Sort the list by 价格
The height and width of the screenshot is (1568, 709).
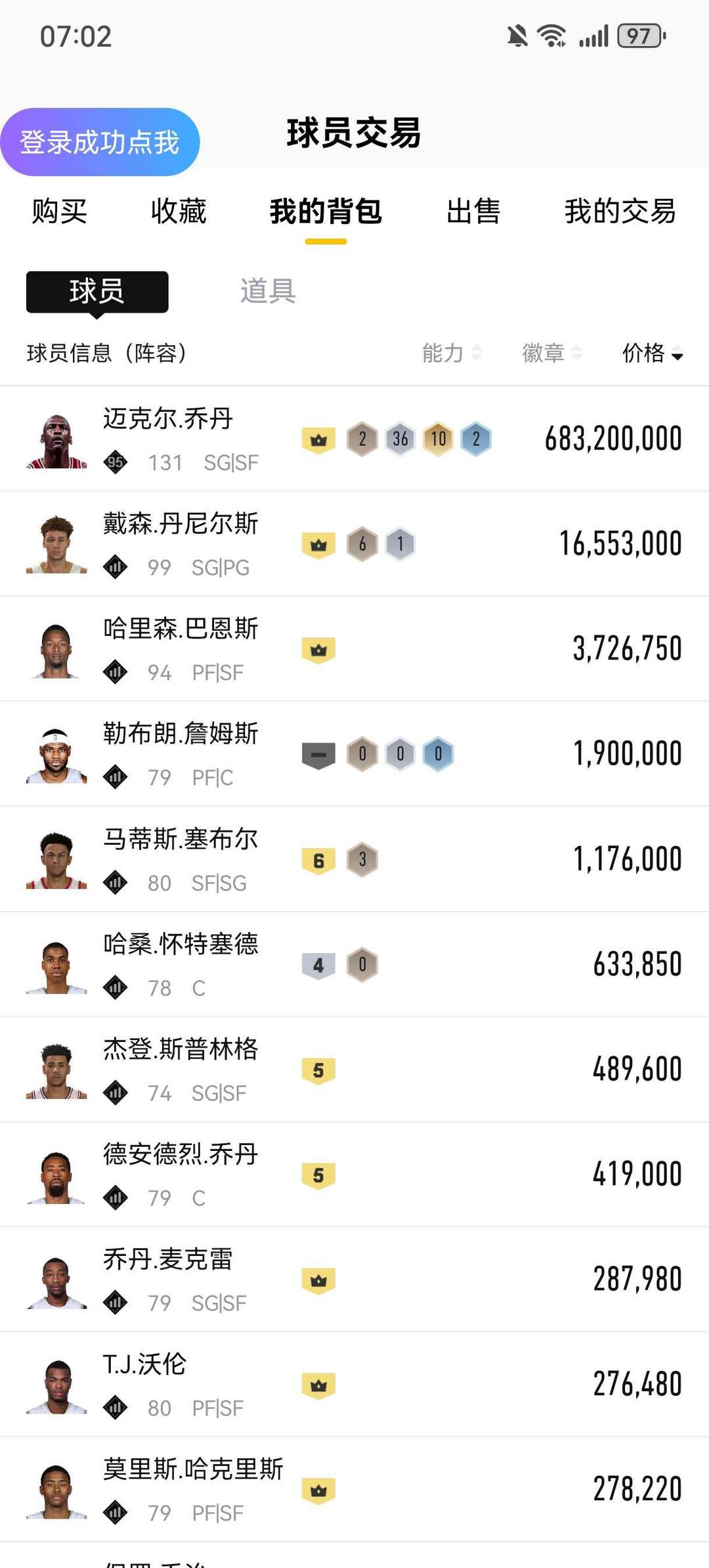[x=652, y=353]
